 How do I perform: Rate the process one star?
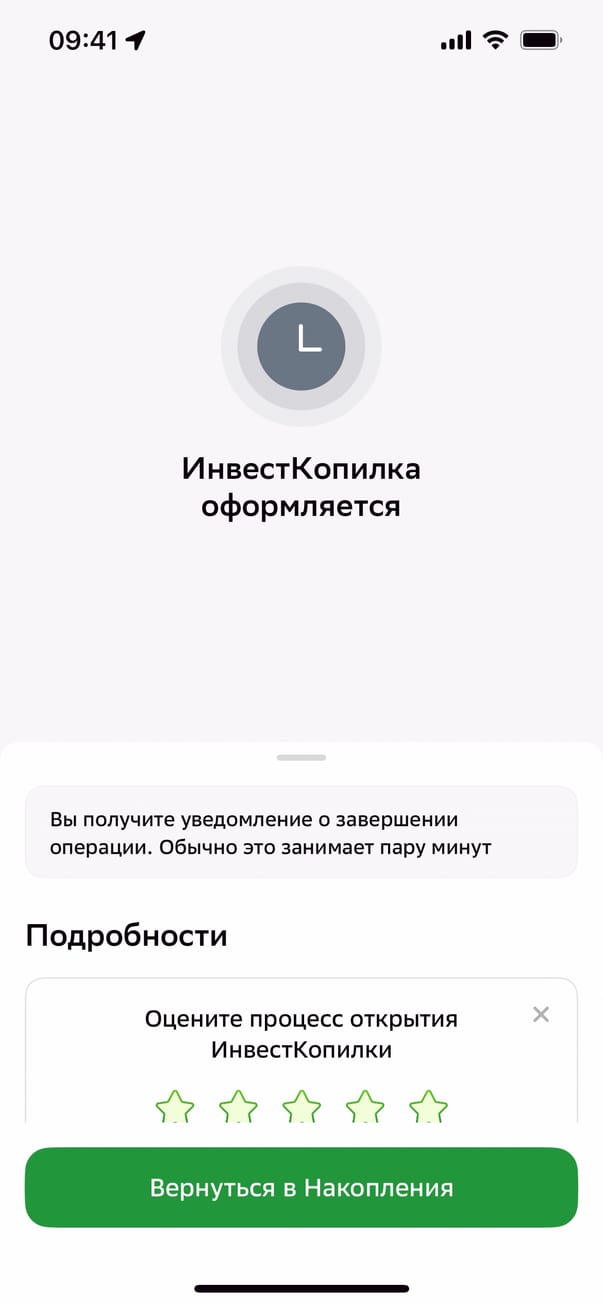click(x=175, y=1109)
